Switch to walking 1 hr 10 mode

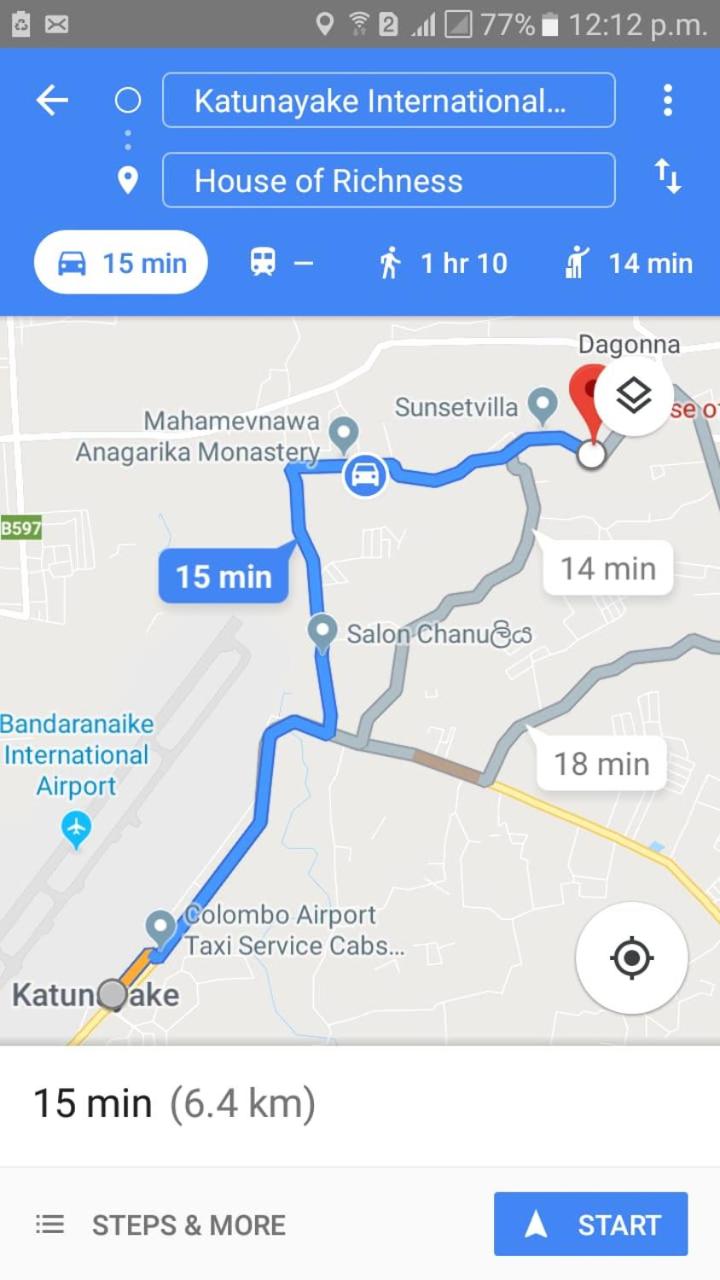point(443,263)
